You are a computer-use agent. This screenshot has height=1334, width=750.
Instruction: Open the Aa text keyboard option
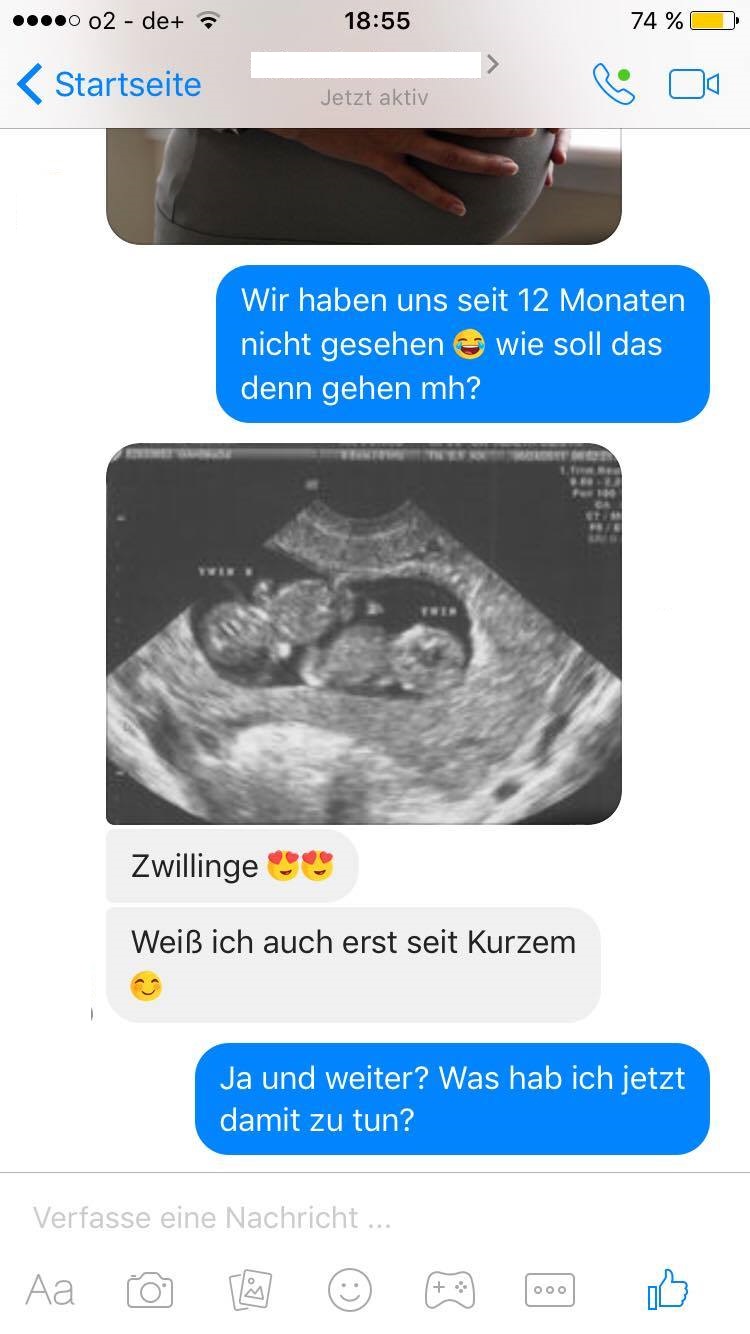click(50, 1290)
